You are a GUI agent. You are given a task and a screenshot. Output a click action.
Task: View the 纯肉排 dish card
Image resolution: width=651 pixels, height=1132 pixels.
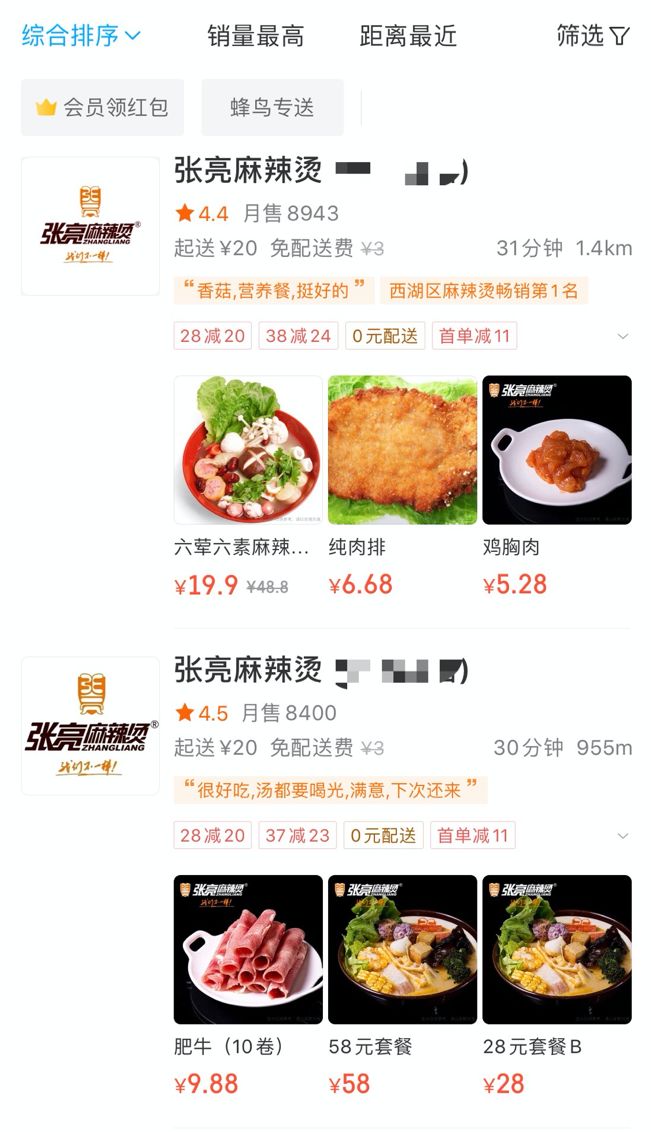(402, 450)
